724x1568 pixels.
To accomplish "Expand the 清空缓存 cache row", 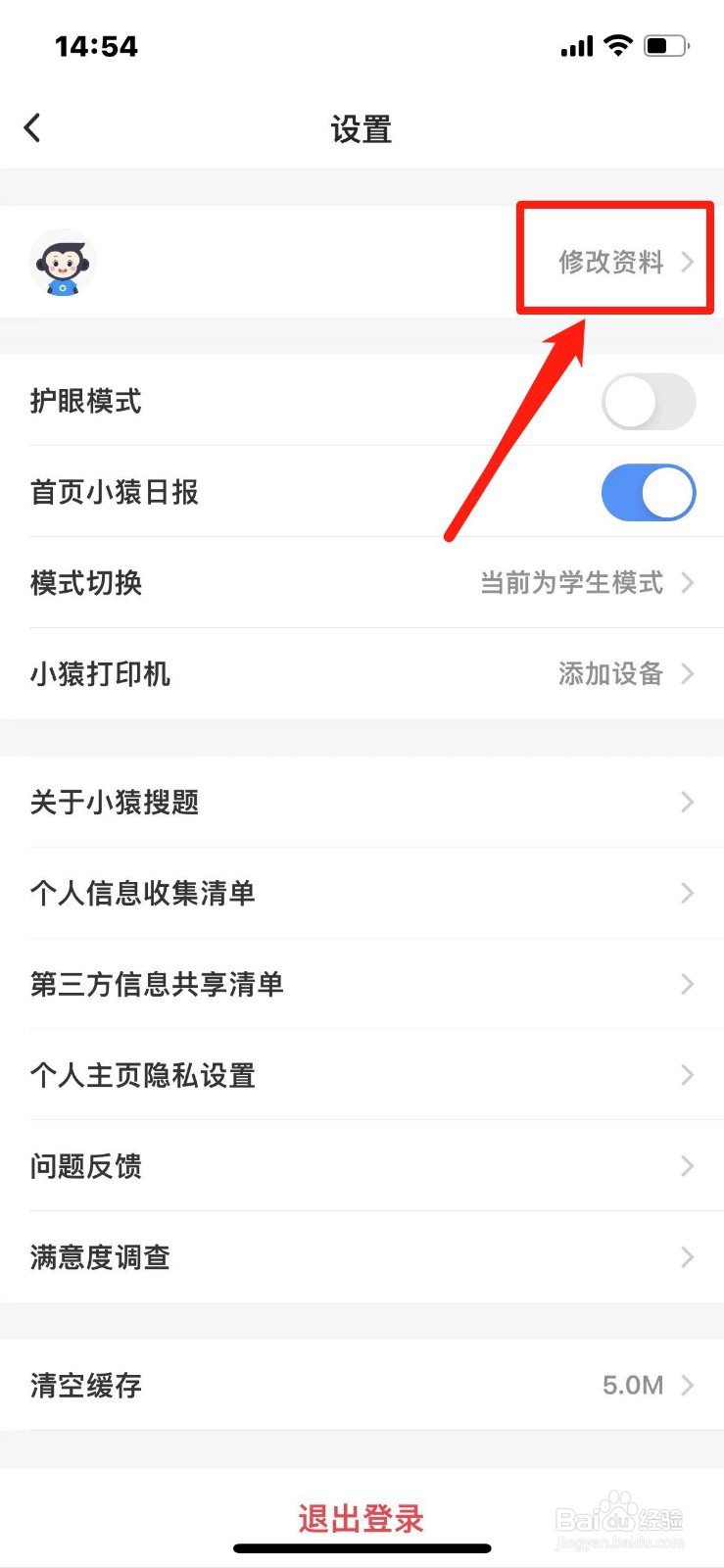I will (362, 1385).
